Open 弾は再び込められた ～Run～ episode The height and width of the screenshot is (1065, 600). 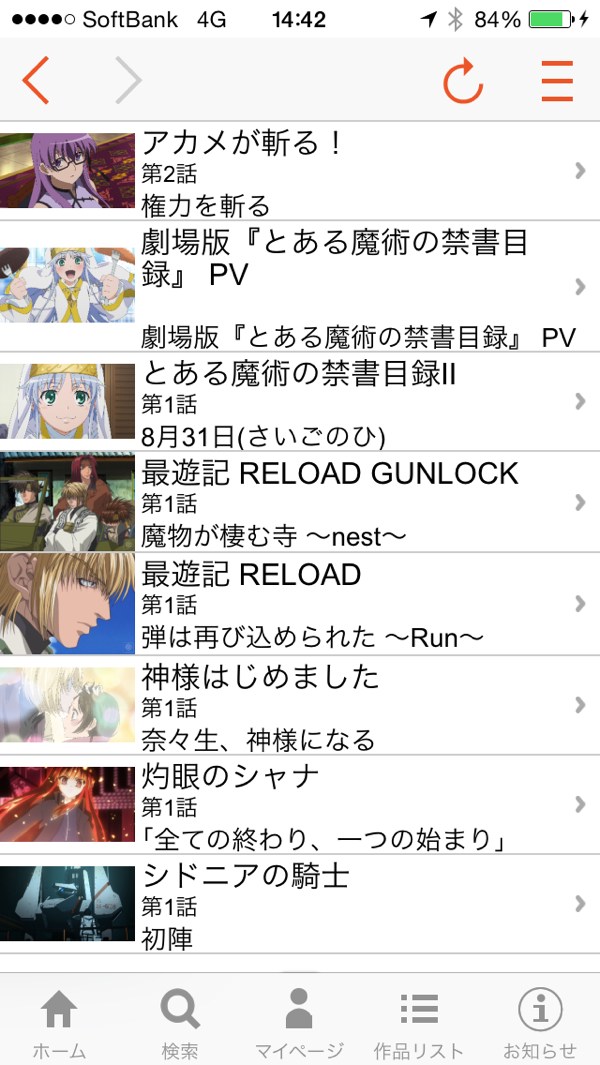[x=300, y=603]
